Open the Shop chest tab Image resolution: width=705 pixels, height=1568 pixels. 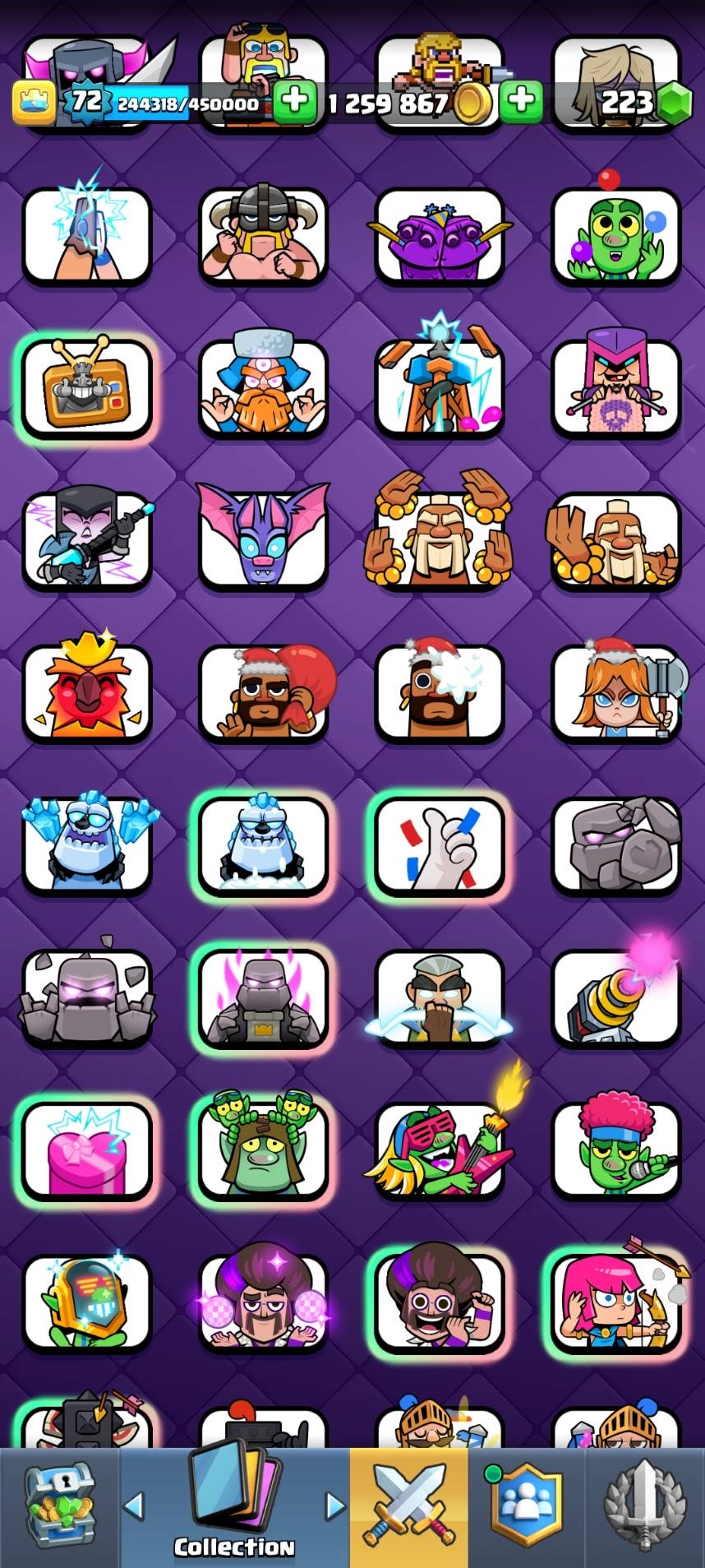(59, 1509)
